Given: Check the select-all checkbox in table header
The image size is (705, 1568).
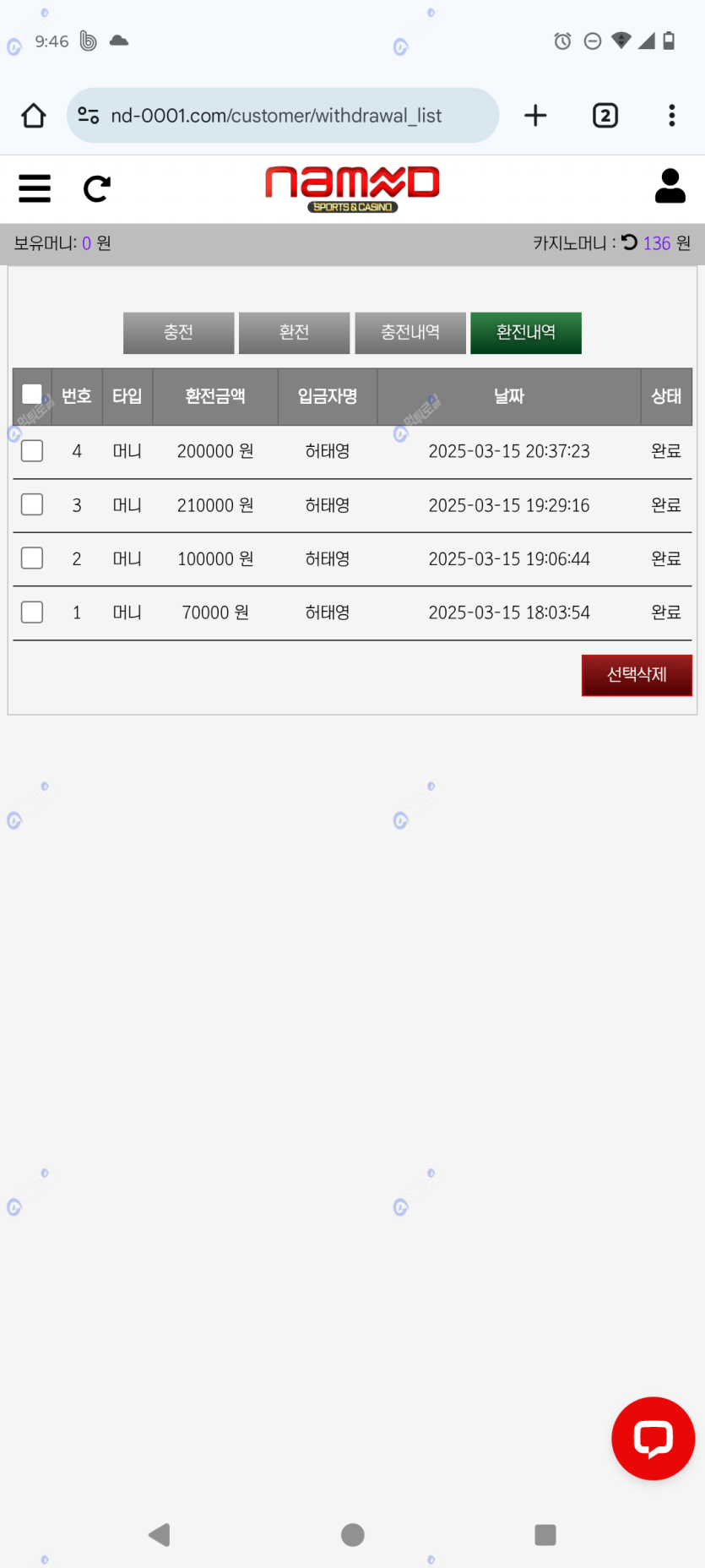Looking at the screenshot, I should tap(32, 394).
